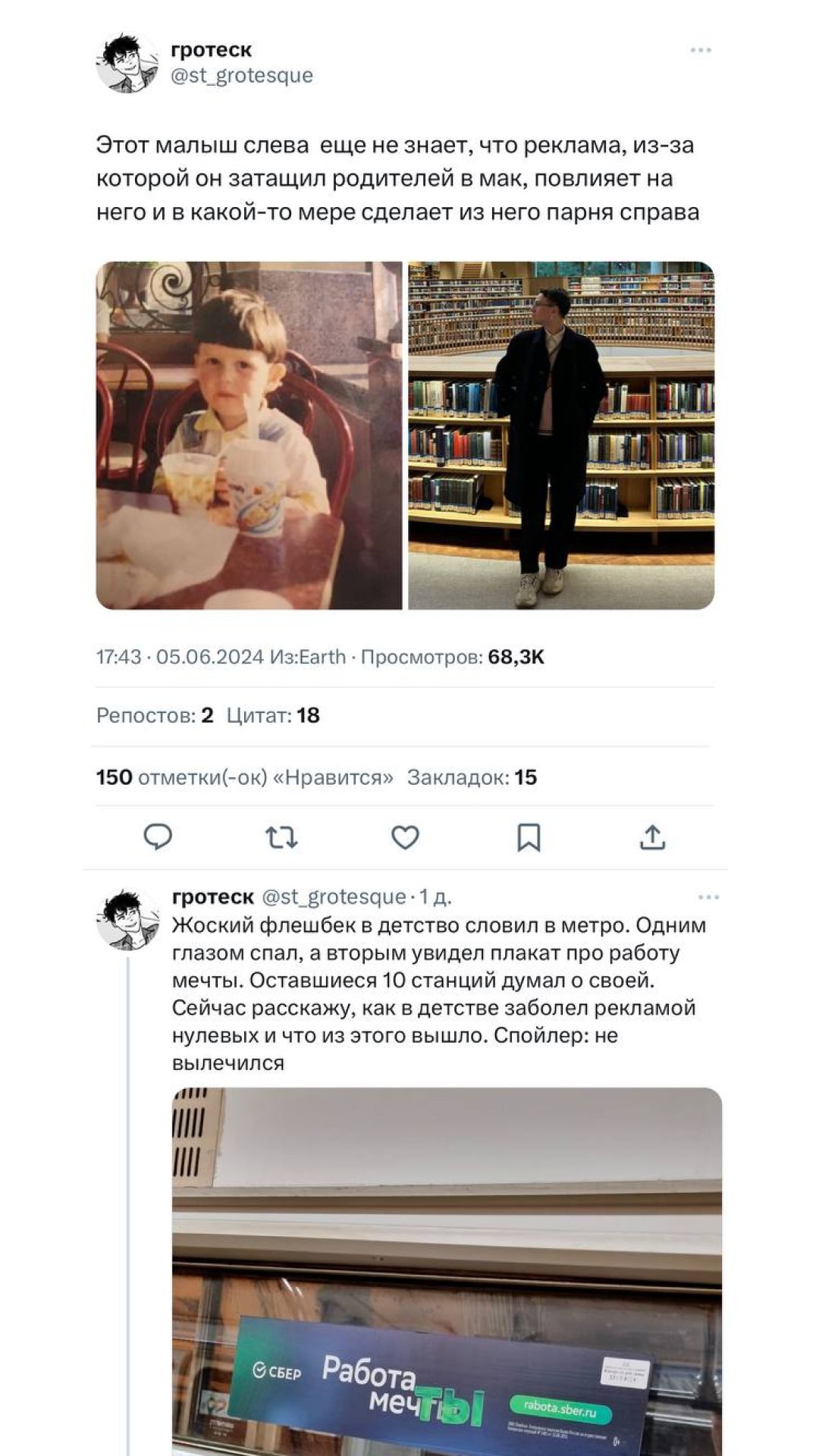Share the main post
Screen dimensions: 819x1456
(652, 837)
